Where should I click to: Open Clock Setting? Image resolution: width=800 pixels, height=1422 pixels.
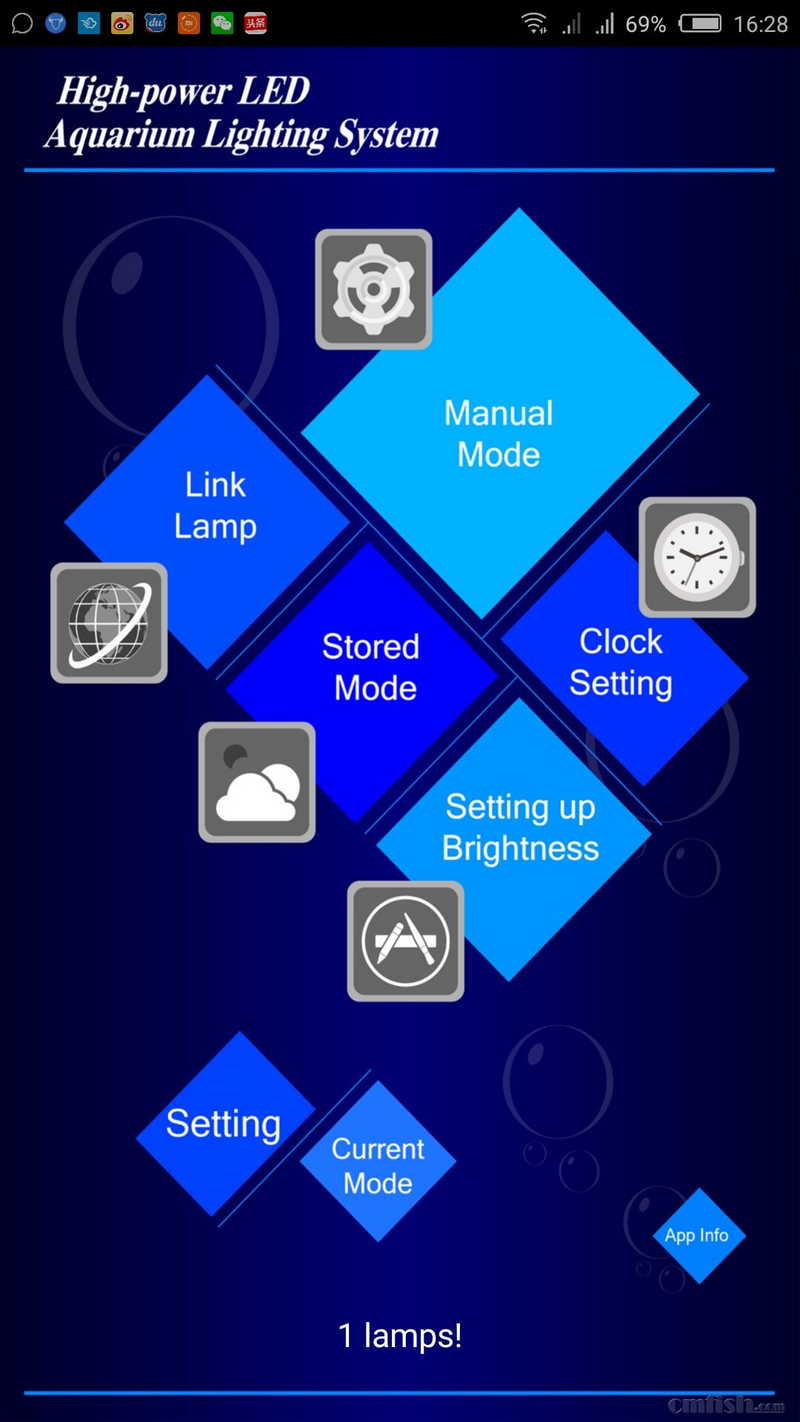click(x=620, y=662)
